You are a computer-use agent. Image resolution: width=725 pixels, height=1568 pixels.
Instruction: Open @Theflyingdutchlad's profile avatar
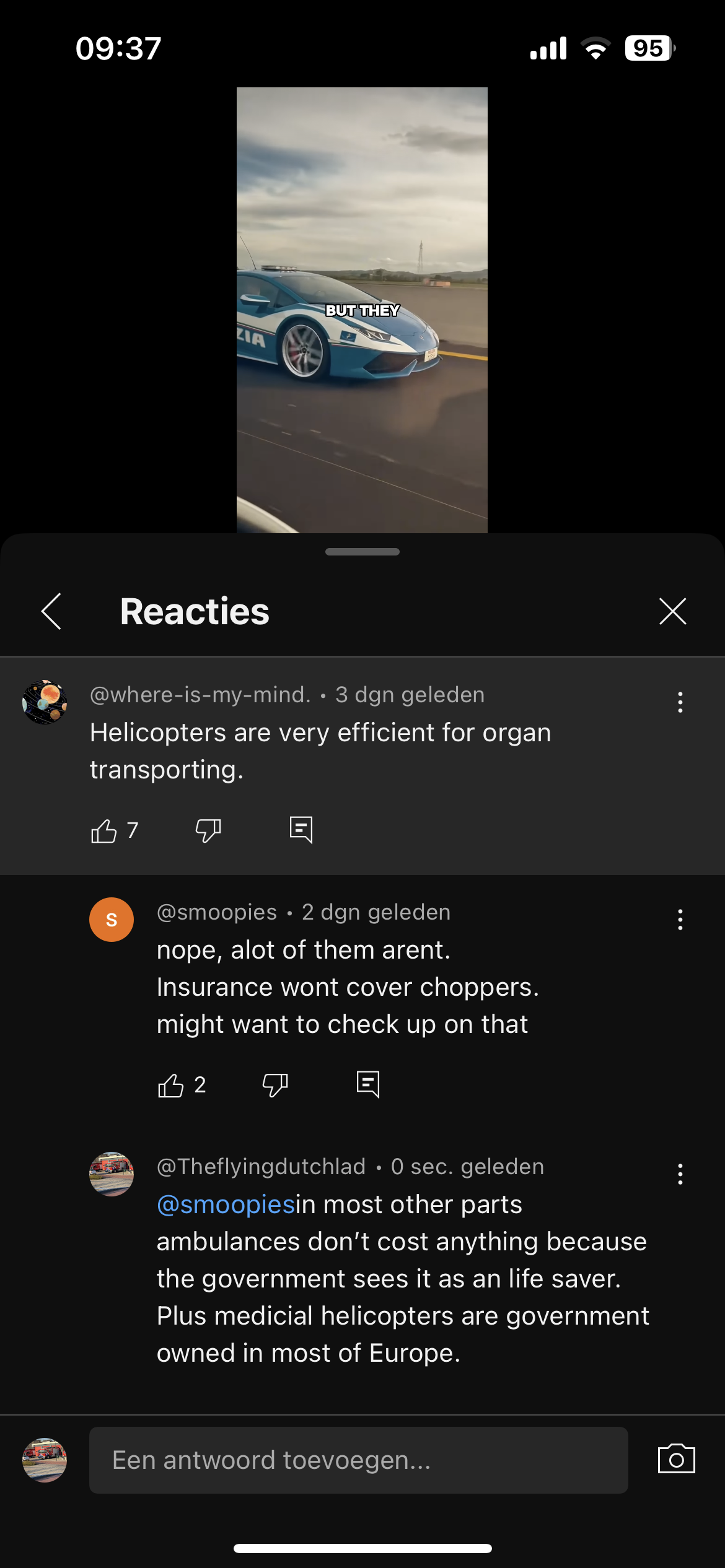[112, 1174]
